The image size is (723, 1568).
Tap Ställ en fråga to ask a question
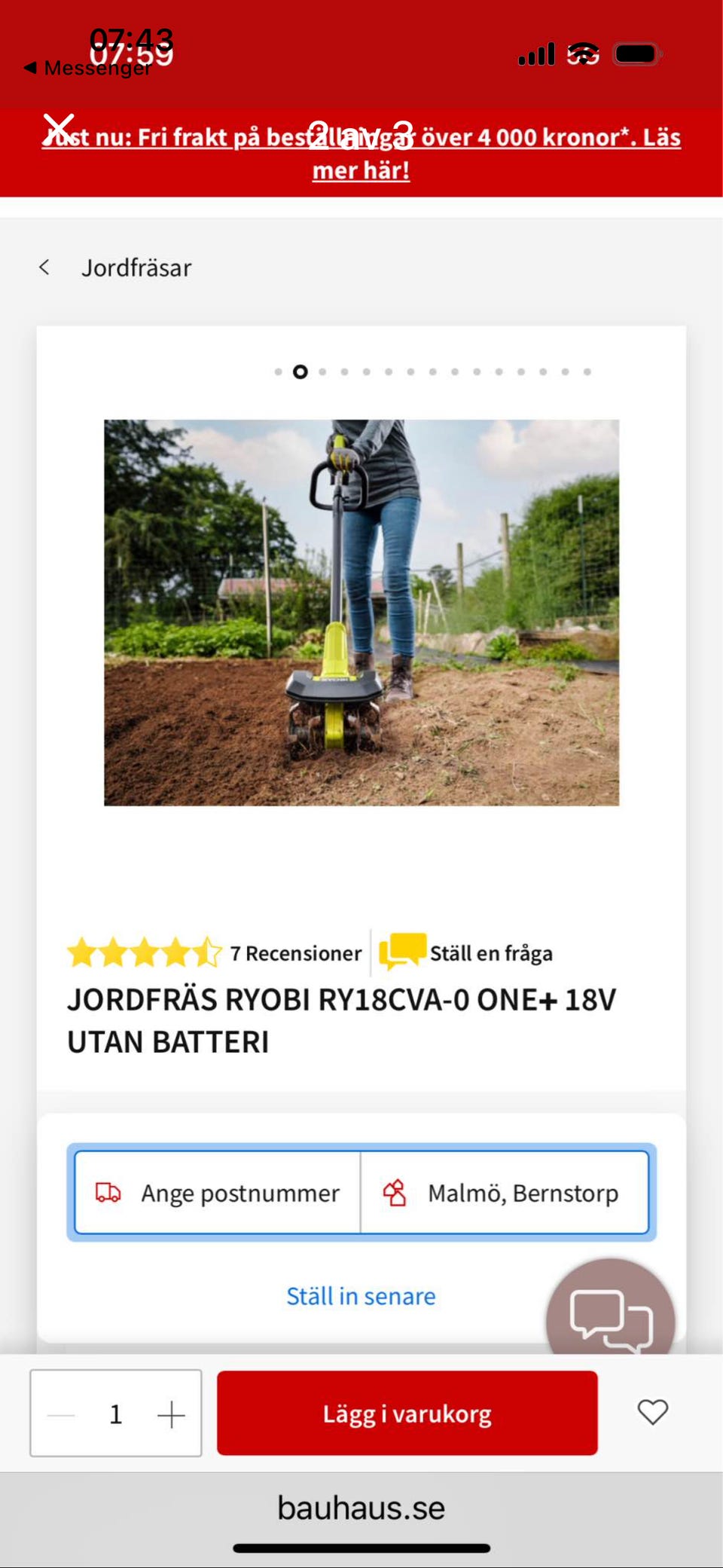point(490,953)
